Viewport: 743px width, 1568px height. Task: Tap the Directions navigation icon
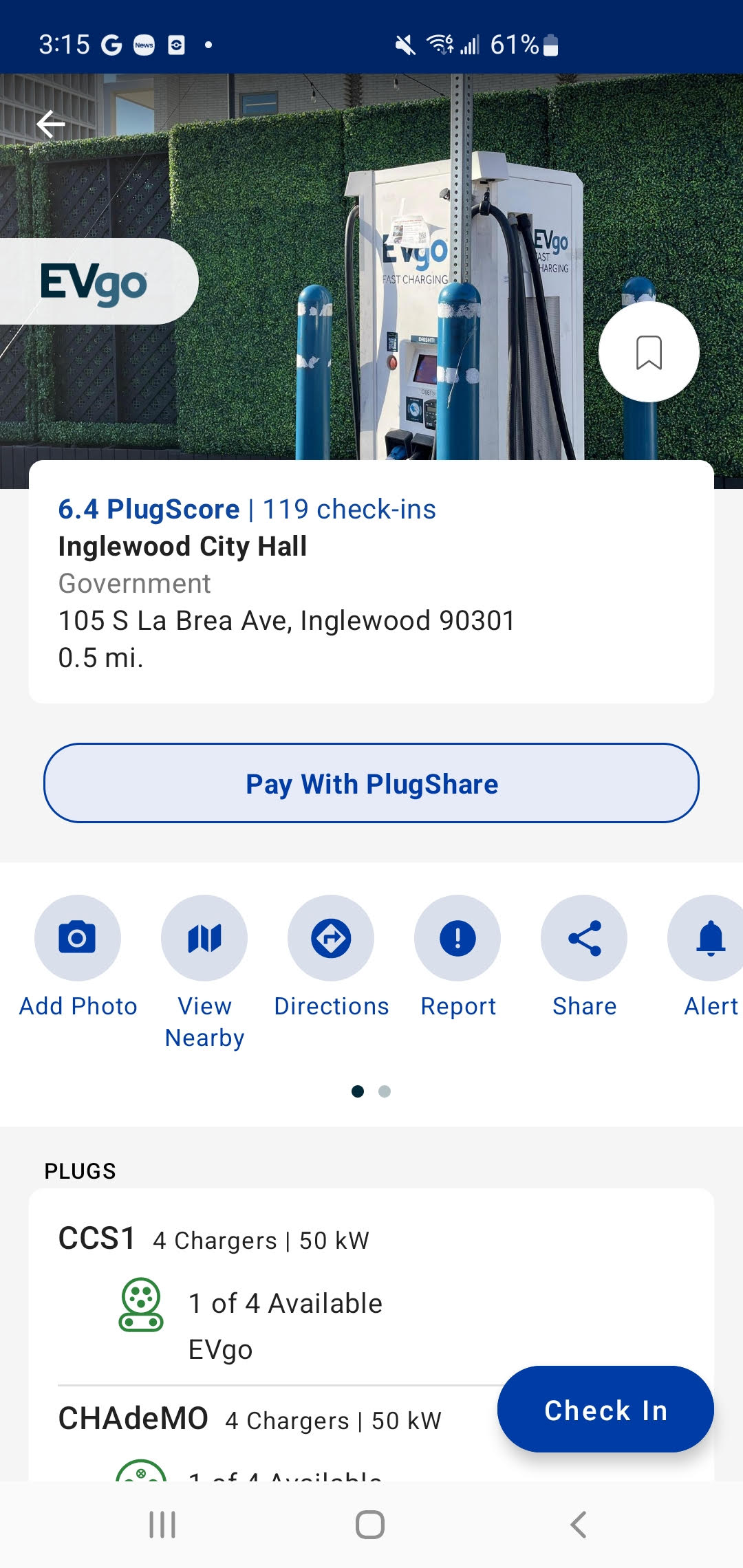click(332, 938)
